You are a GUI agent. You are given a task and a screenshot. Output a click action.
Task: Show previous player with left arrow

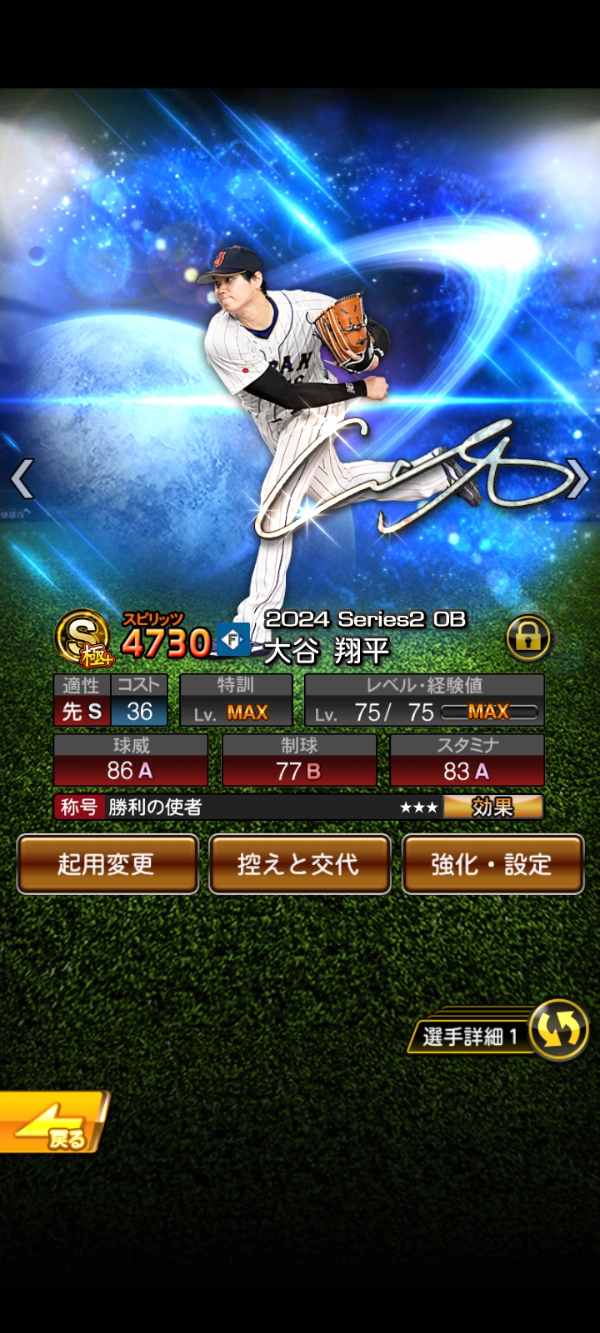coord(21,479)
